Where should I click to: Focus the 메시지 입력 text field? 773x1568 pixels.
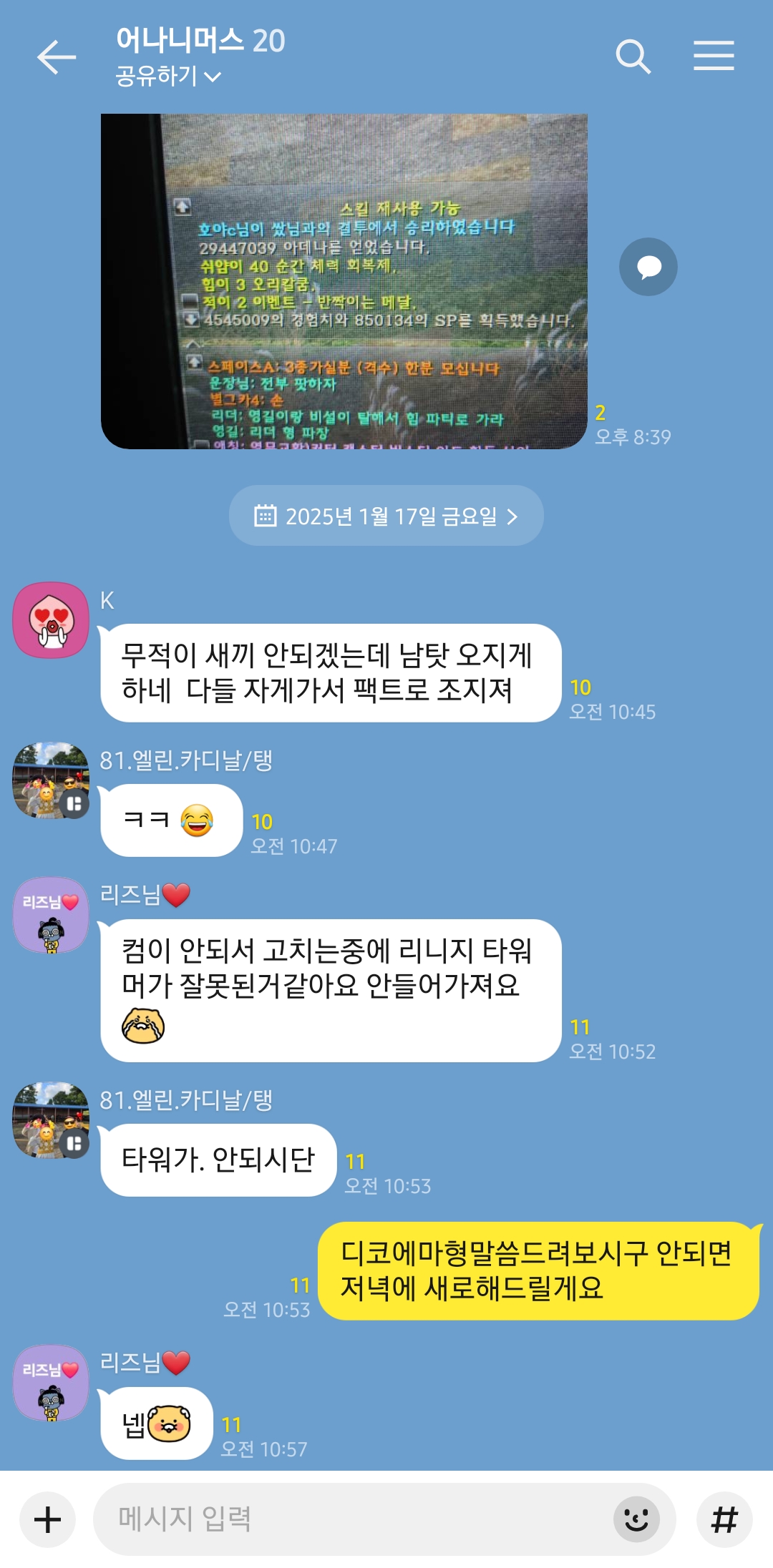pos(351,1519)
